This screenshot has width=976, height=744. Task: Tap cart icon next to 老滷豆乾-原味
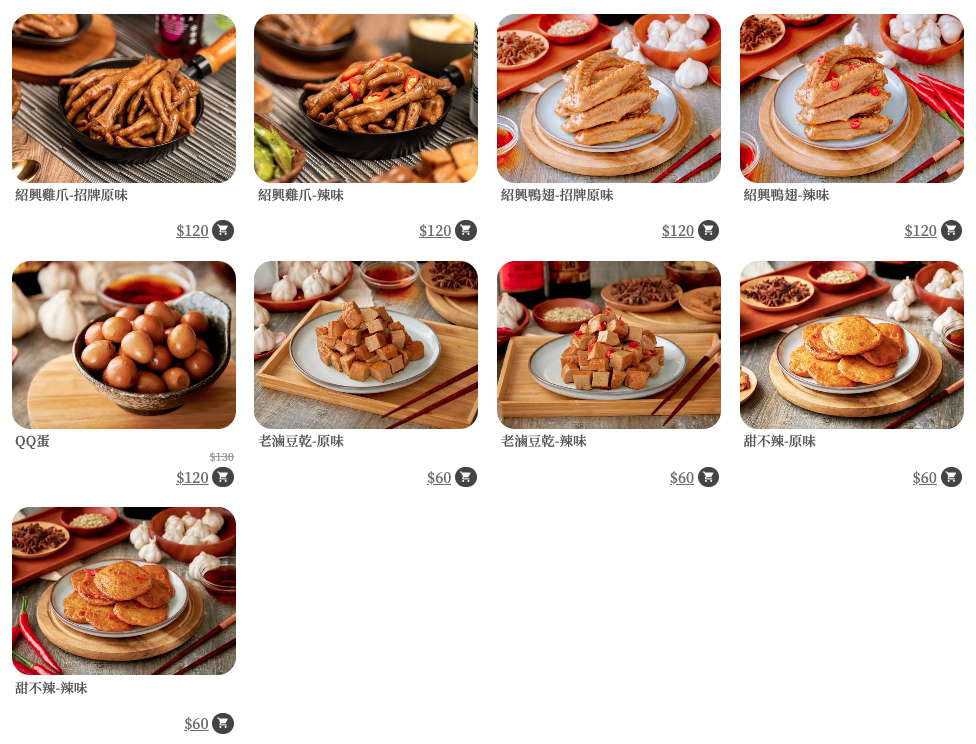click(x=466, y=477)
